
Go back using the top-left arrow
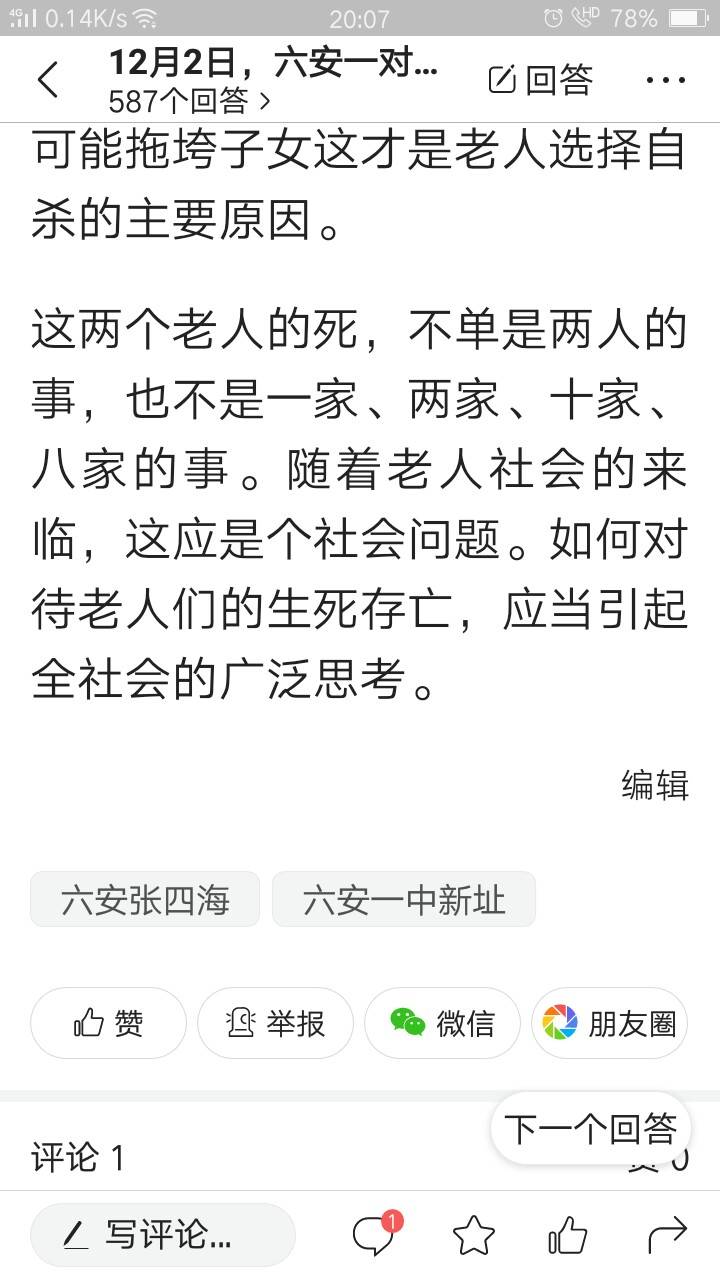click(x=48, y=80)
